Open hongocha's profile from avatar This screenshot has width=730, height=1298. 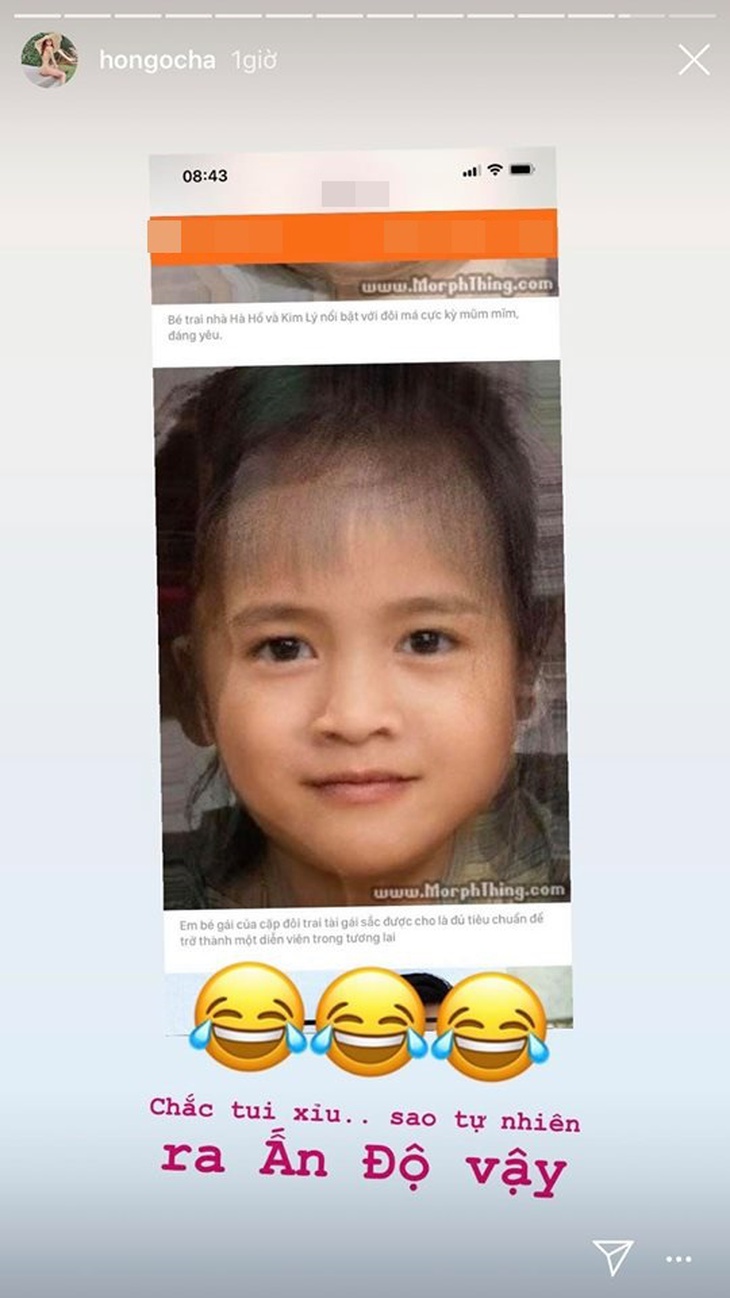coord(49,60)
